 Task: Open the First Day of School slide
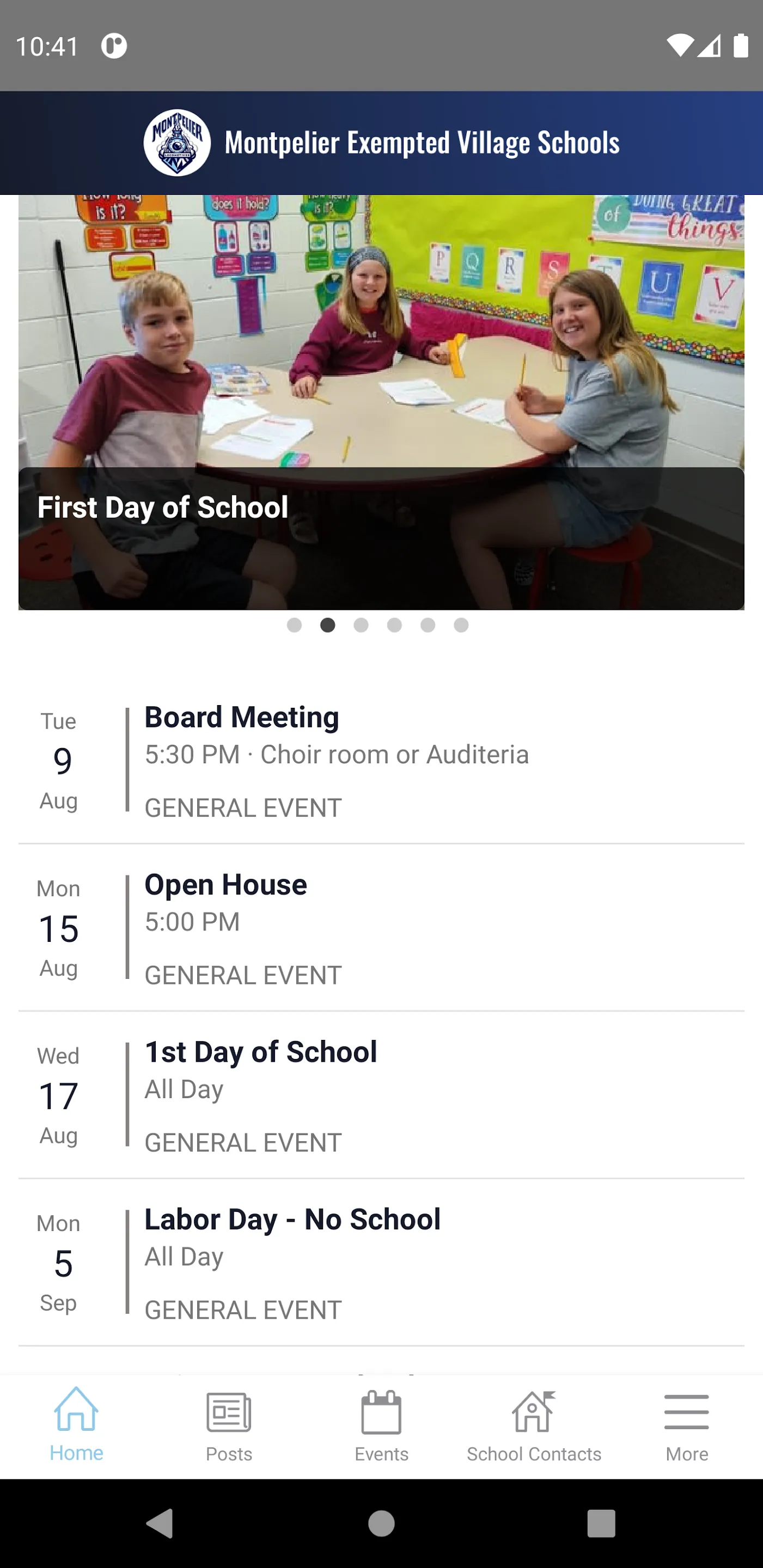point(381,402)
